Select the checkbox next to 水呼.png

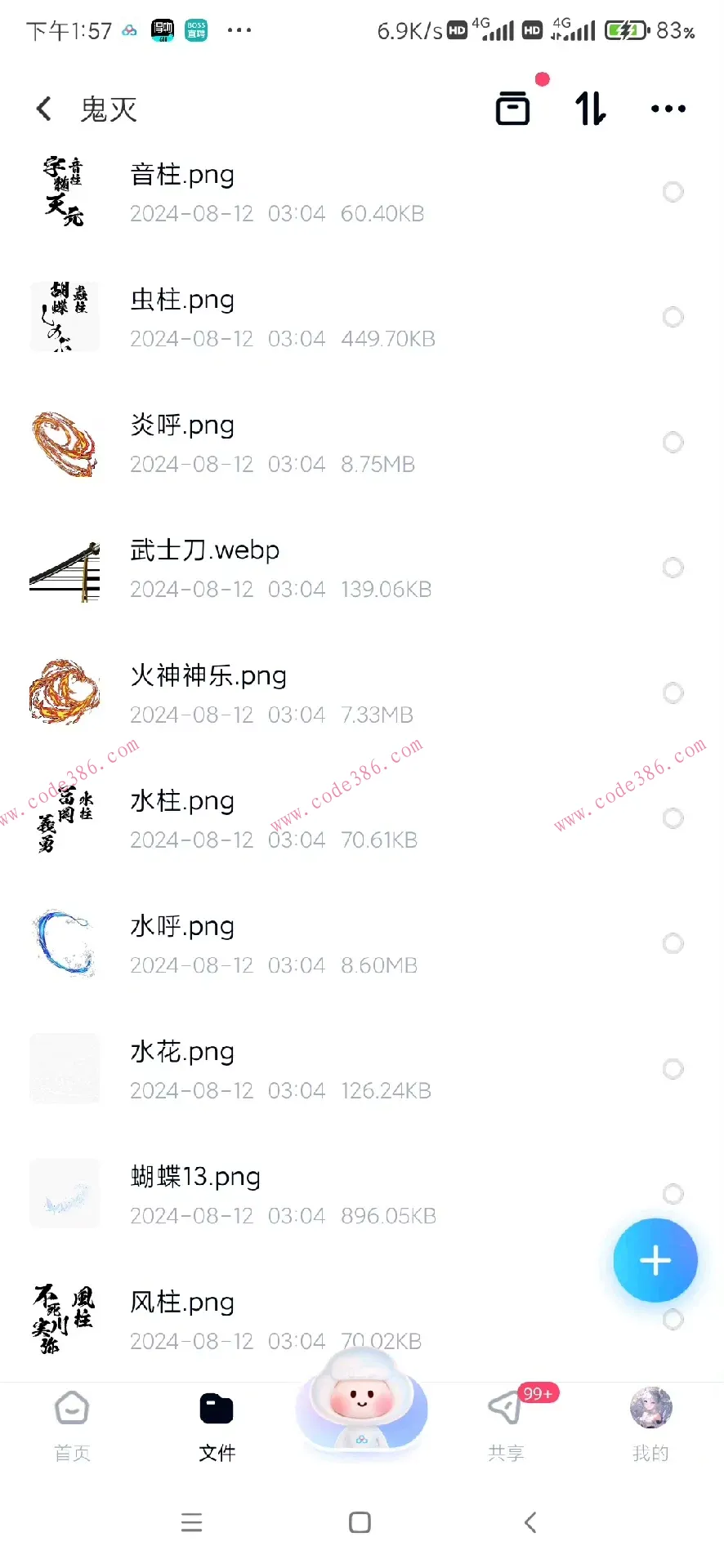click(673, 943)
